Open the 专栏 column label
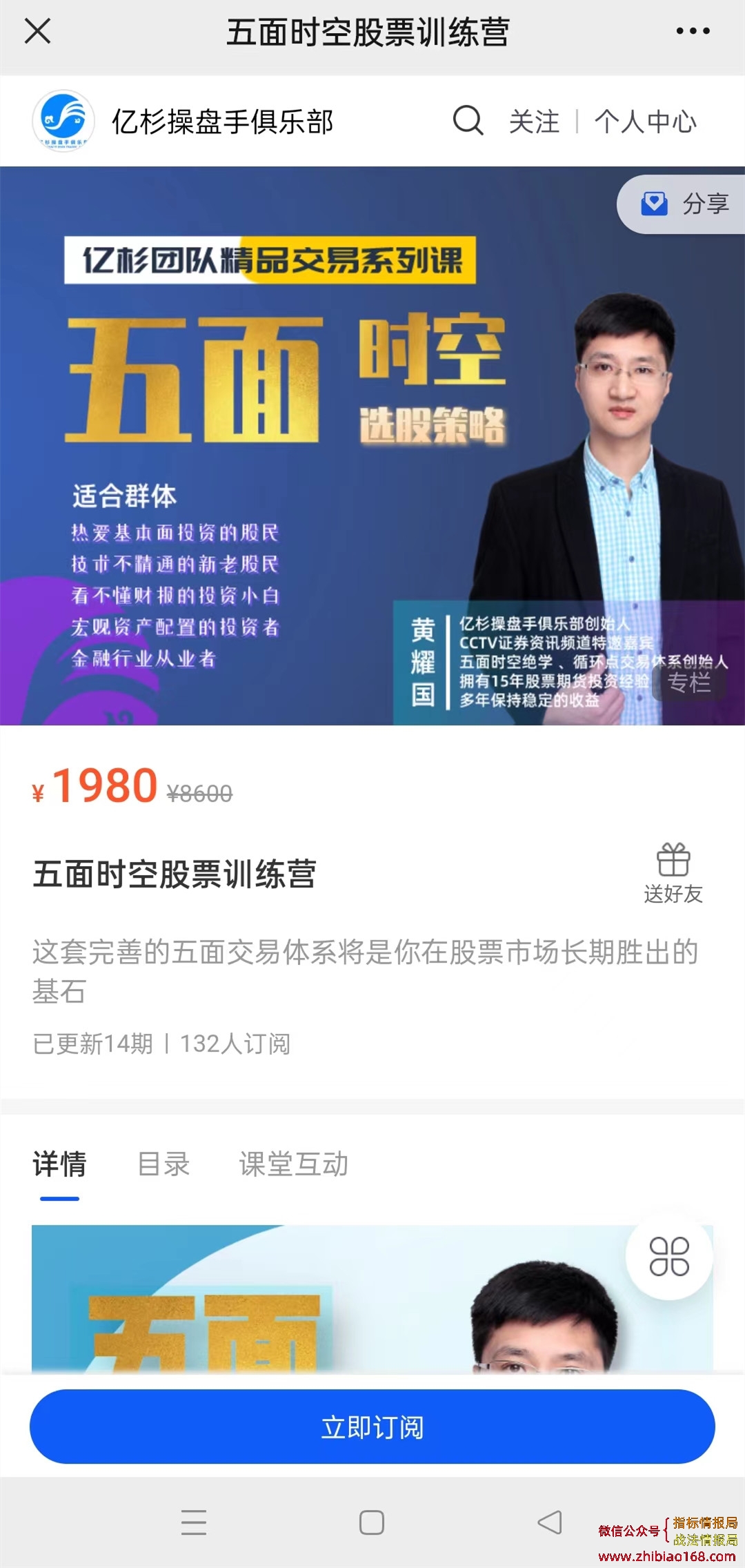 pos(688,683)
